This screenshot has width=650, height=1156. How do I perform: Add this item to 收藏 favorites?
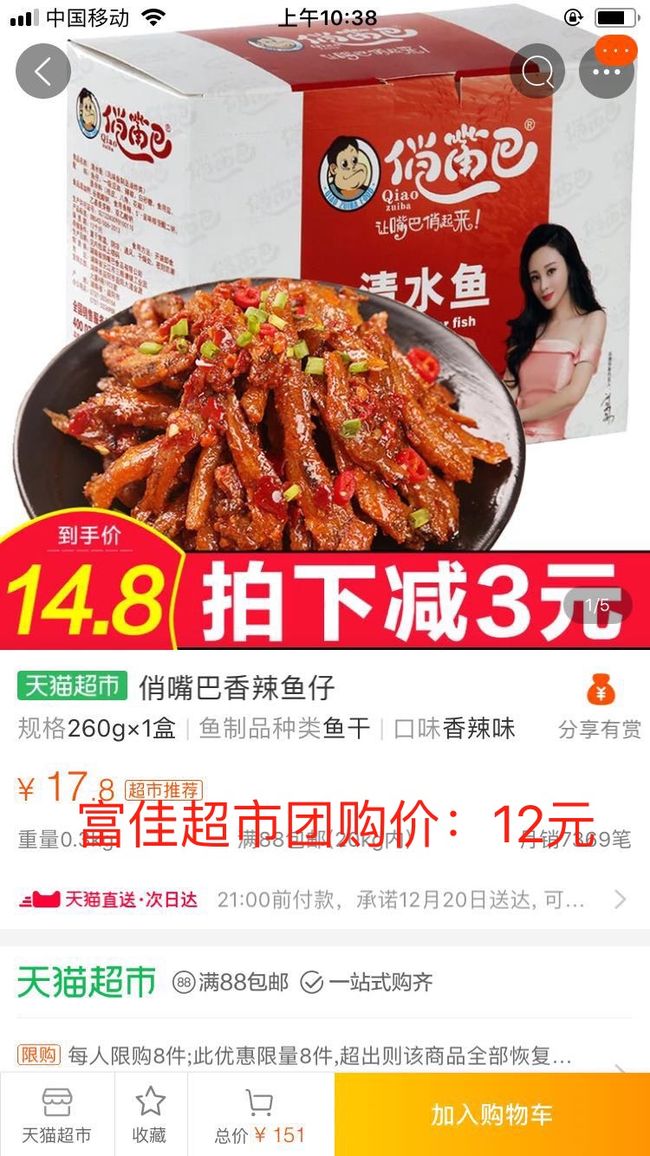point(150,1114)
